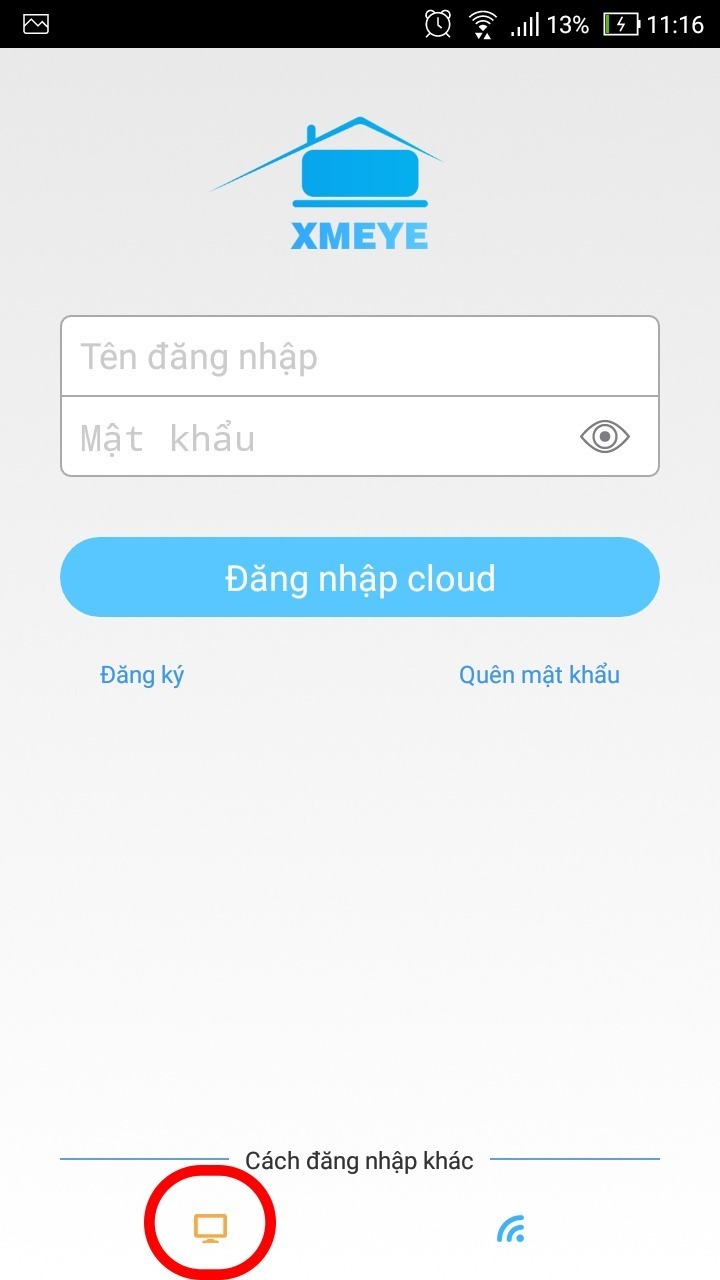Open the Quên mật khẩu link
720x1280 pixels.
539,675
